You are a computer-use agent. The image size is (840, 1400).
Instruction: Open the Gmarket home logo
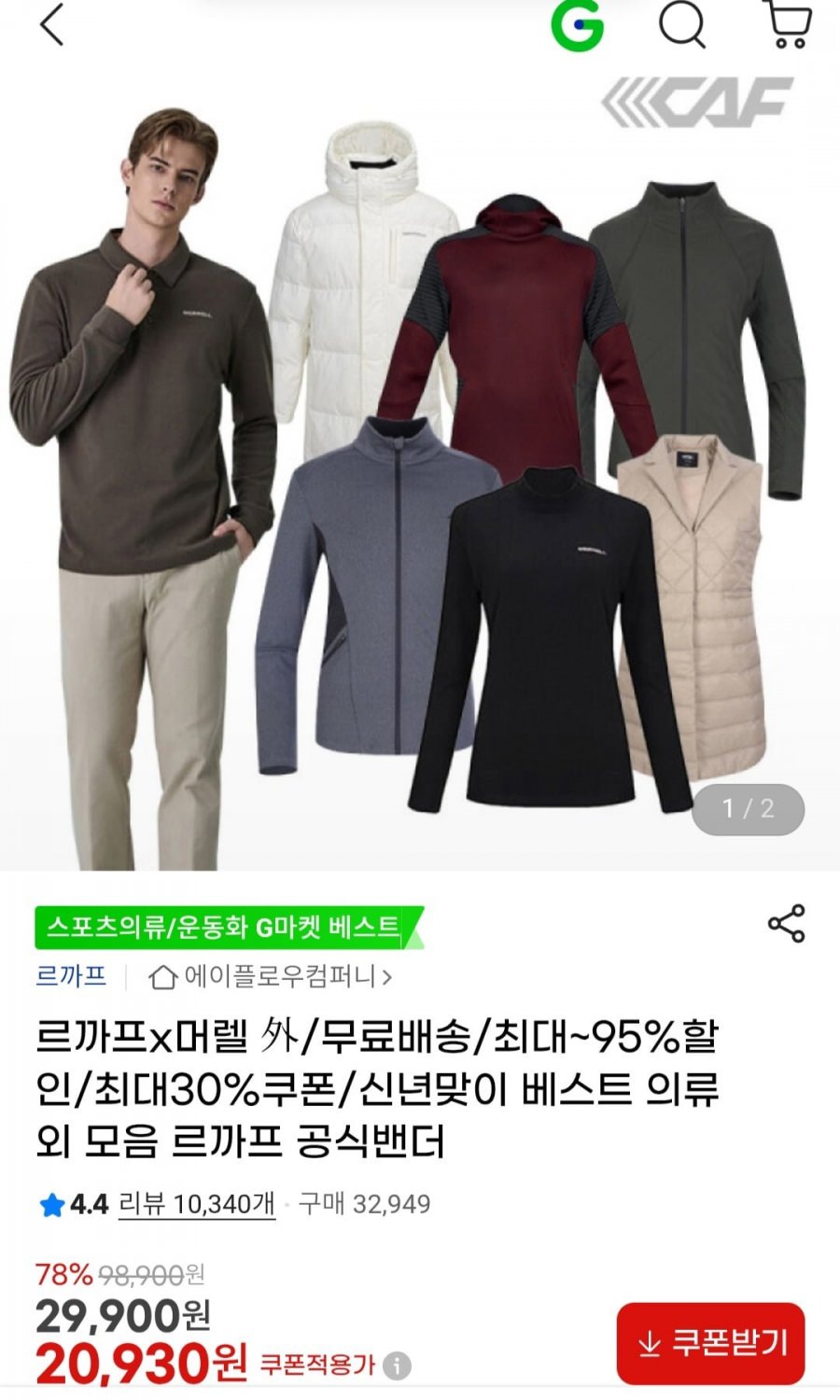pos(577,24)
